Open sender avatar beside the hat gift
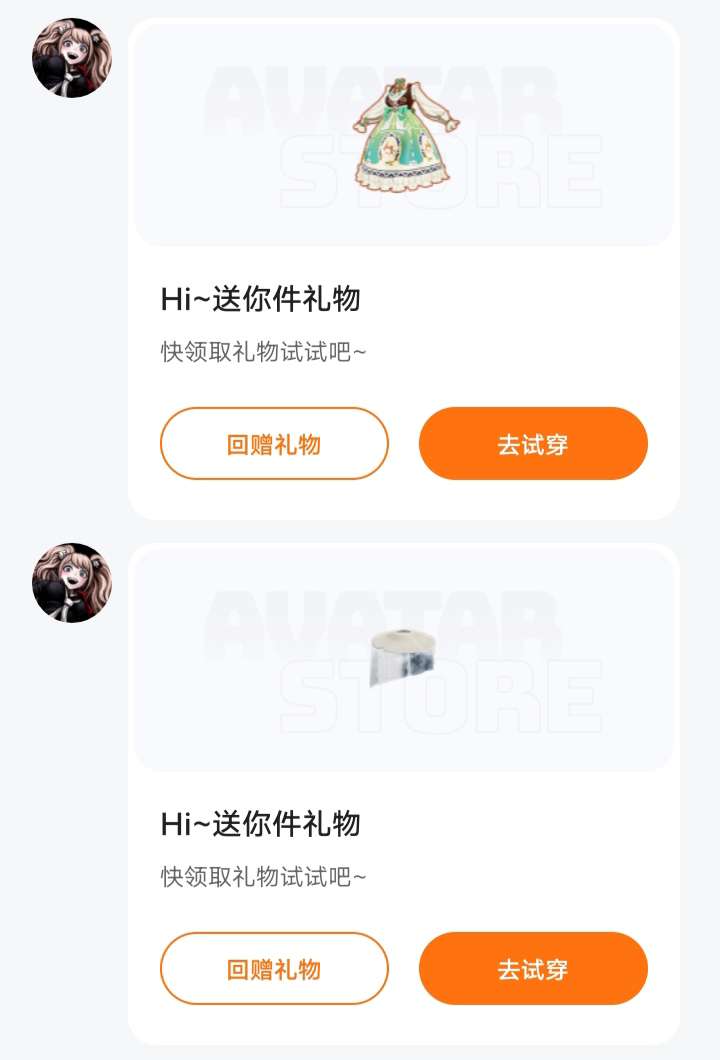This screenshot has width=720, height=1060. pyautogui.click(x=72, y=583)
